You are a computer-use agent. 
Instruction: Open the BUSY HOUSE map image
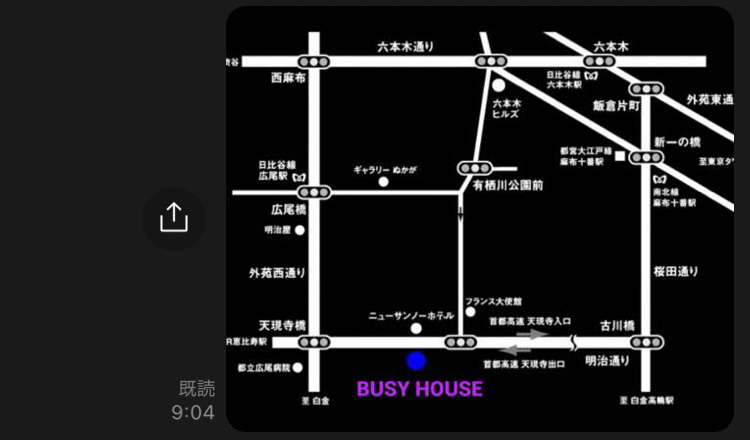click(480, 218)
